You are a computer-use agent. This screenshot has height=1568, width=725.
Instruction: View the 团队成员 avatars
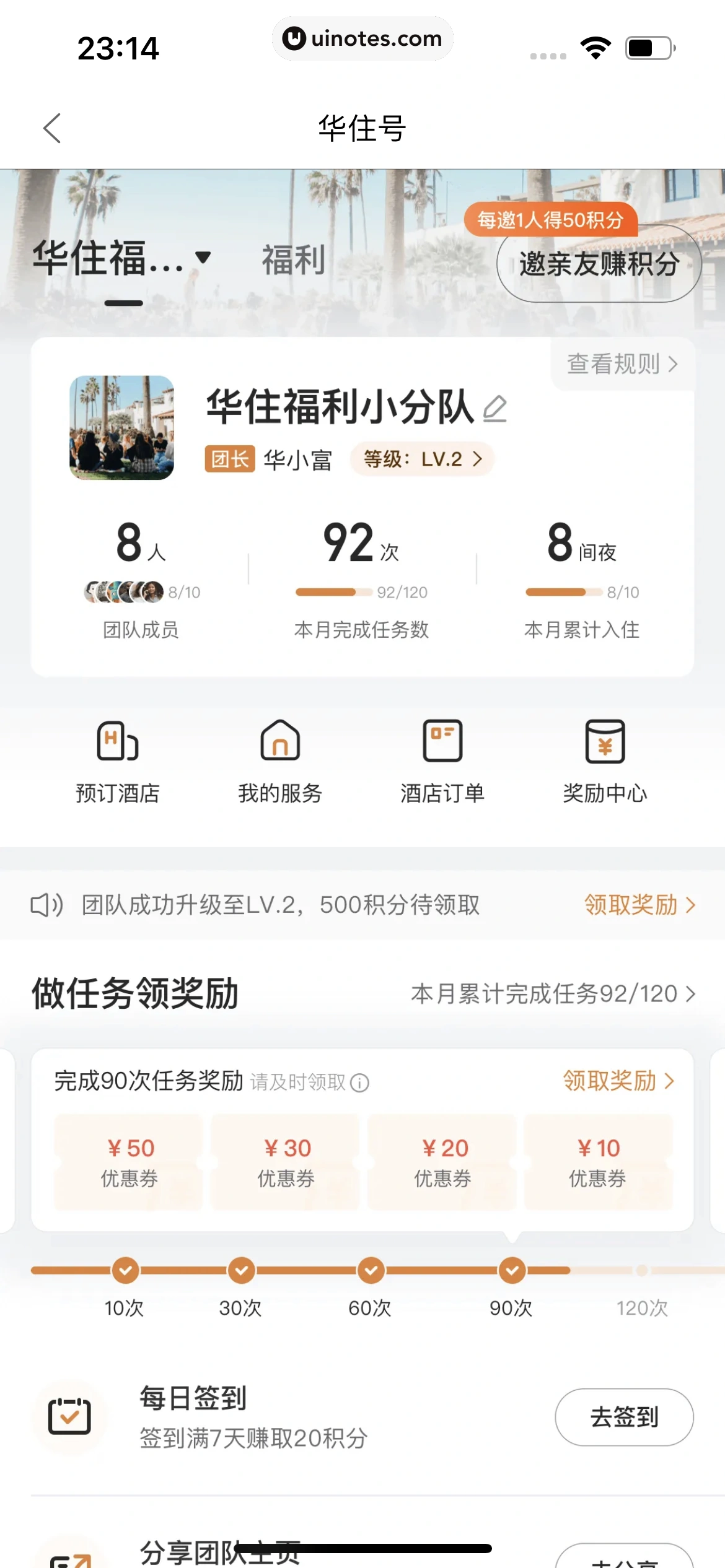click(124, 592)
